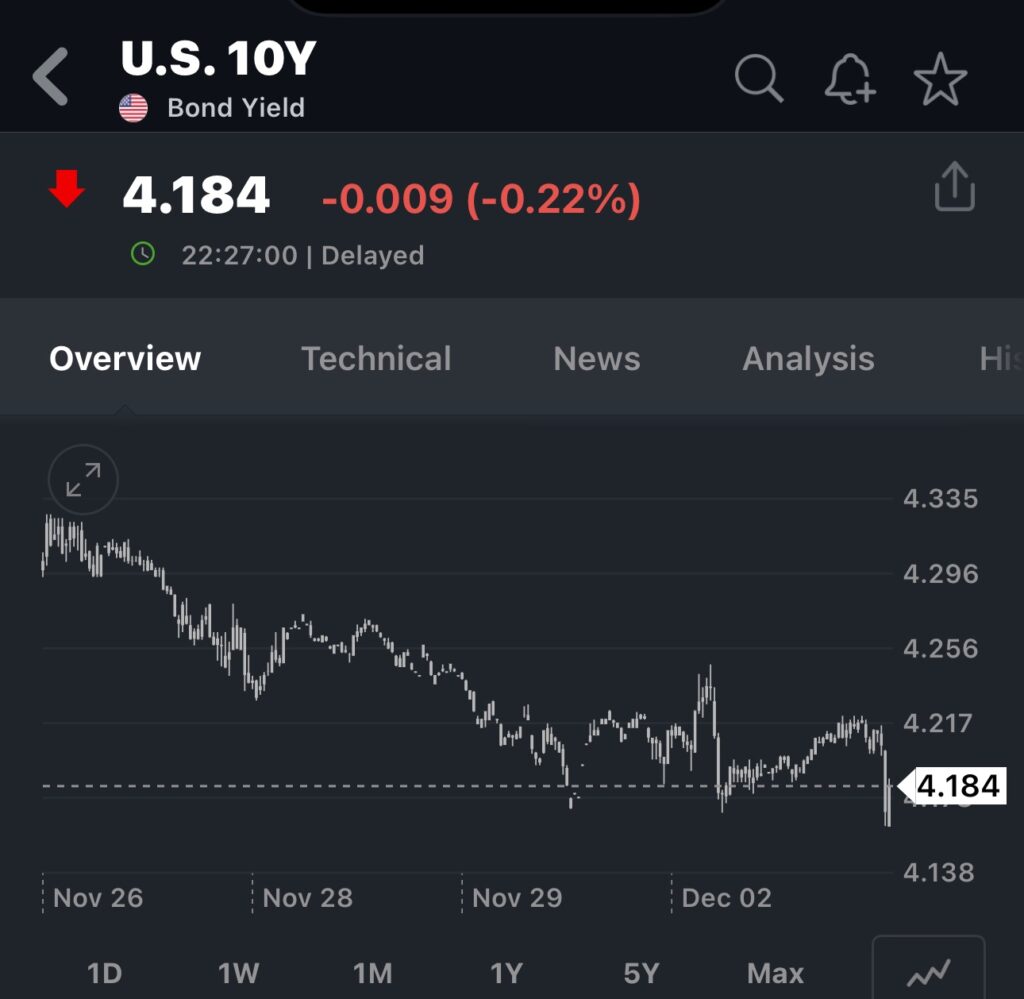This screenshot has width=1024, height=999.
Task: Add U.S. 10Y to watchlist star
Action: pos(940,78)
